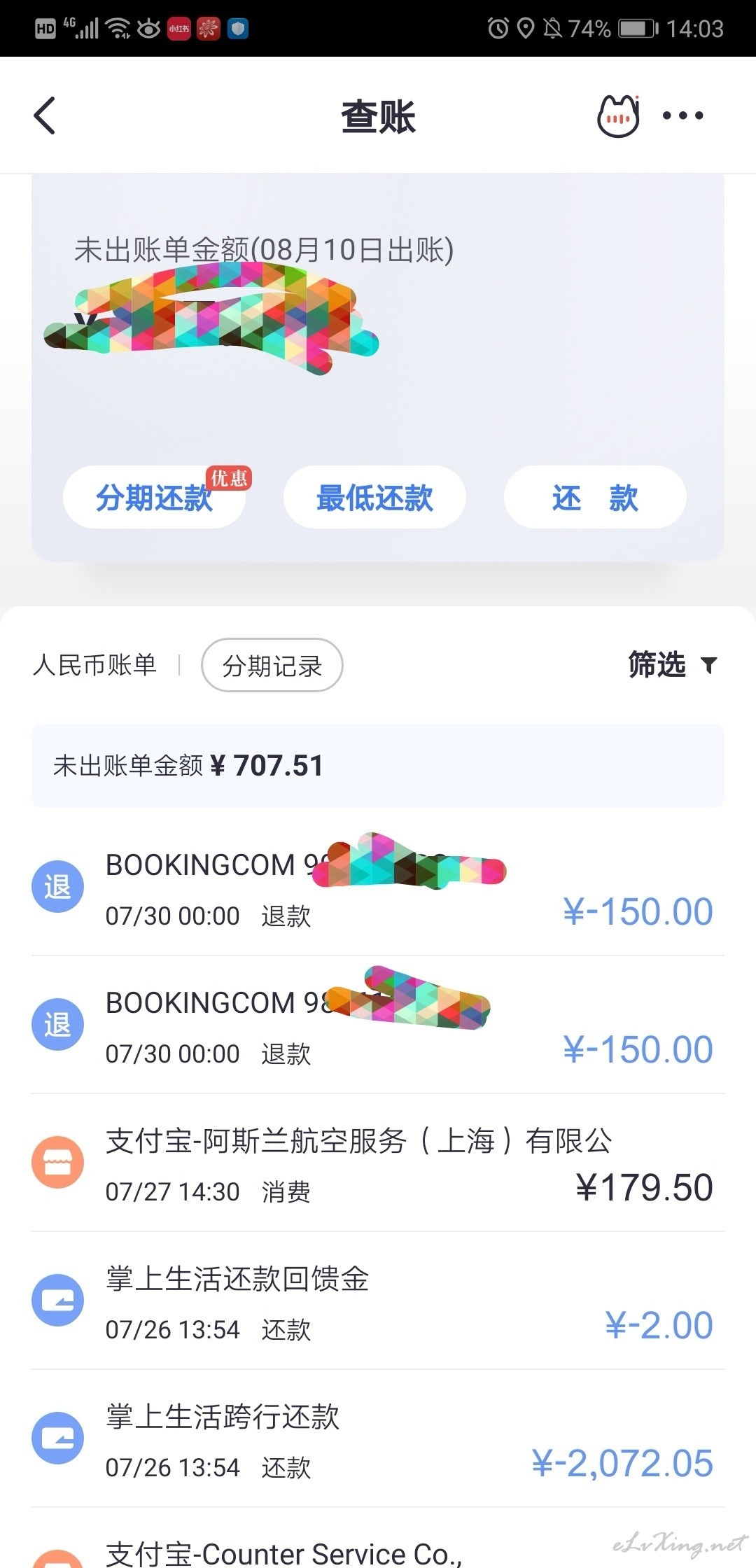Open 掌上生活跨行还款 ¥-2,072.05 record
The height and width of the screenshot is (1568, 756).
point(378,1438)
